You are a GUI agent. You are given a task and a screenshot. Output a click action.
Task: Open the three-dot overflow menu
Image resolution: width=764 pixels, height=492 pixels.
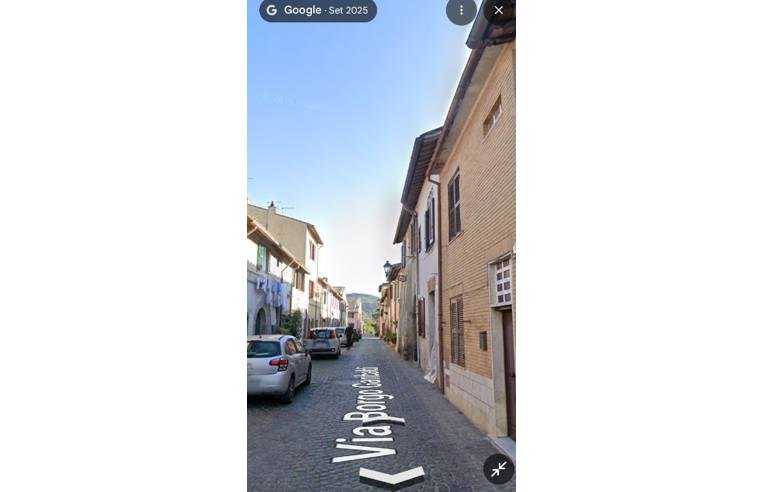(x=461, y=10)
